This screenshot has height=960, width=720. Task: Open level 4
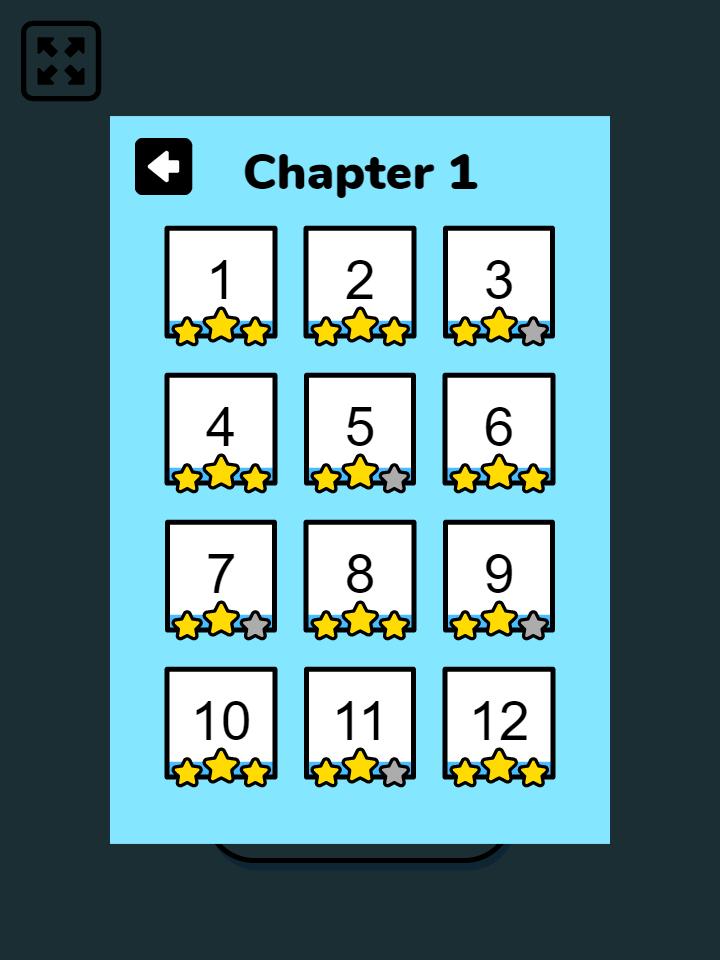coord(221,429)
